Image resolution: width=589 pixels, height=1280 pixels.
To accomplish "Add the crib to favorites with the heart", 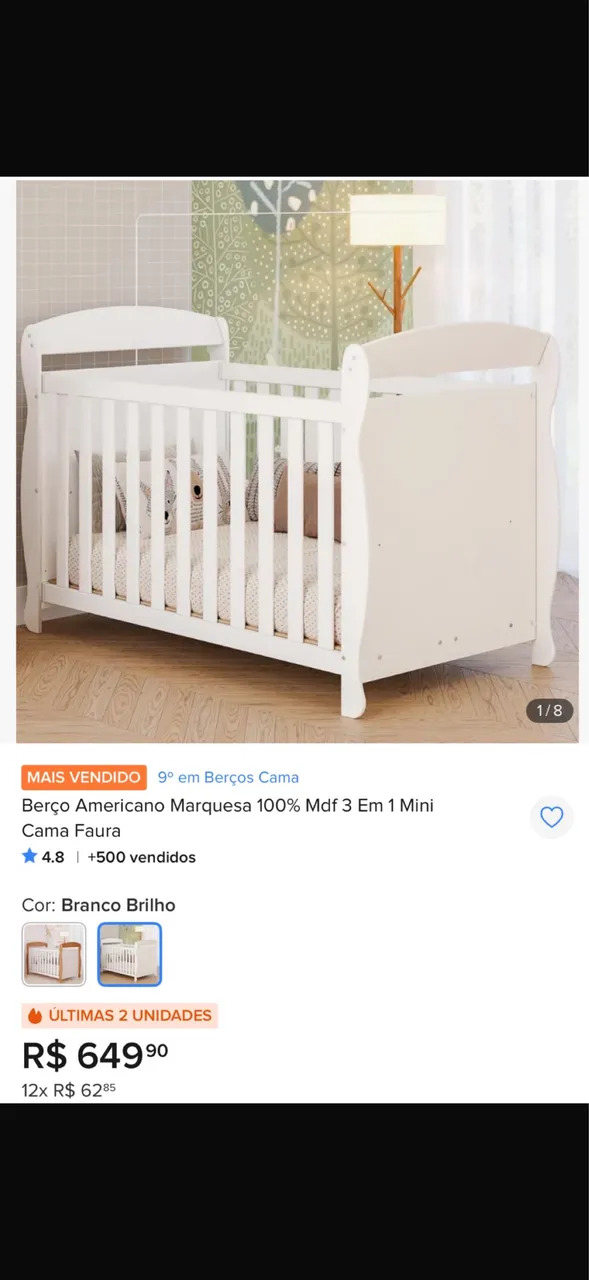I will (552, 817).
